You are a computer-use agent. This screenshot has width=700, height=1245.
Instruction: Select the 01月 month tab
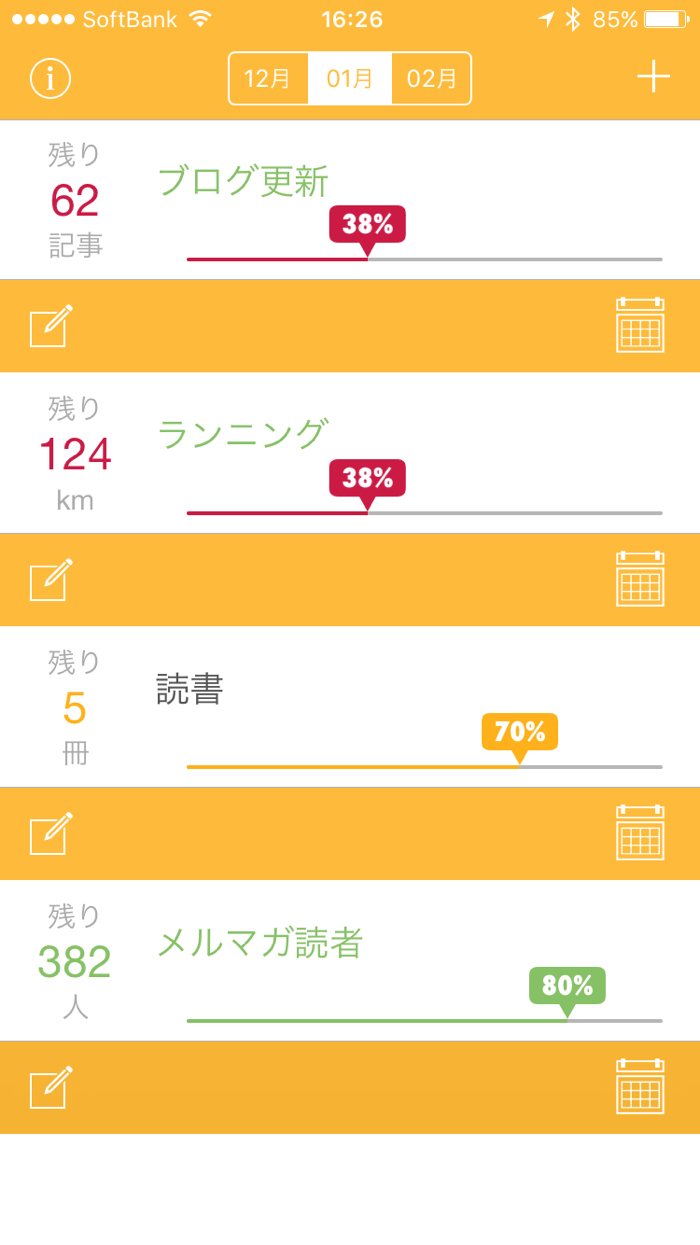click(350, 78)
